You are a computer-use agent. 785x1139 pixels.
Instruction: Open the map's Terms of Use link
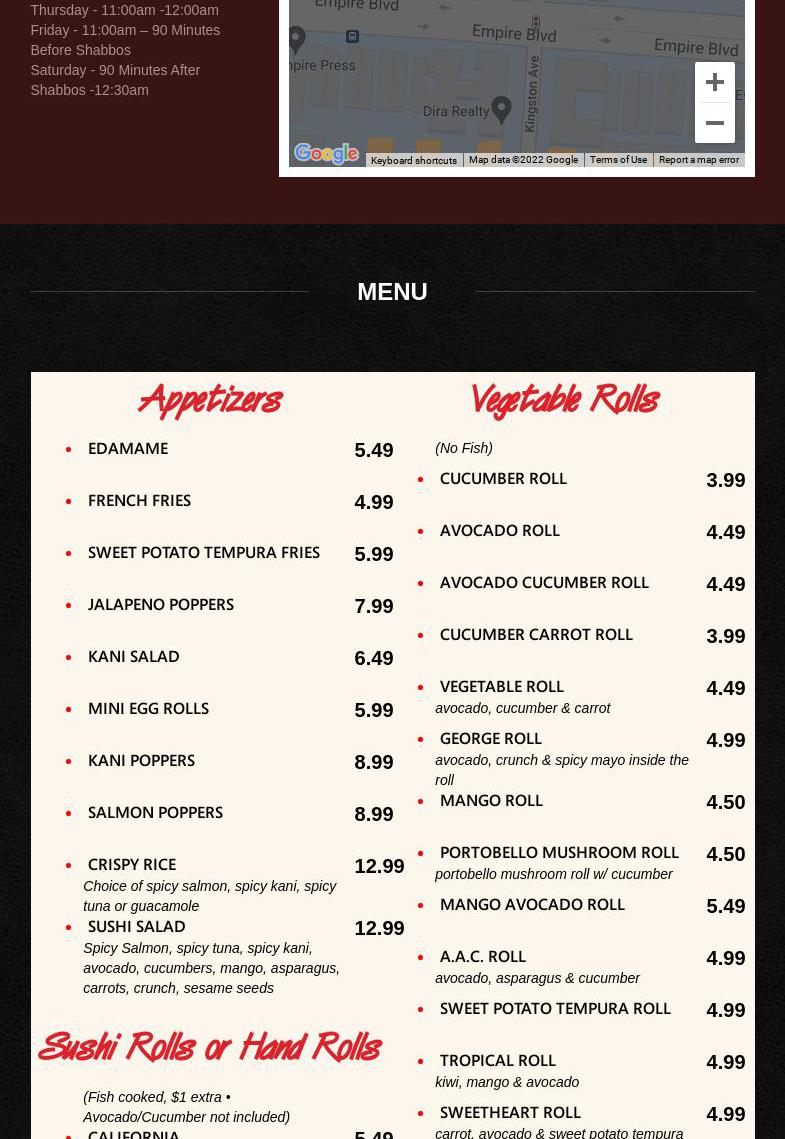point(618,160)
